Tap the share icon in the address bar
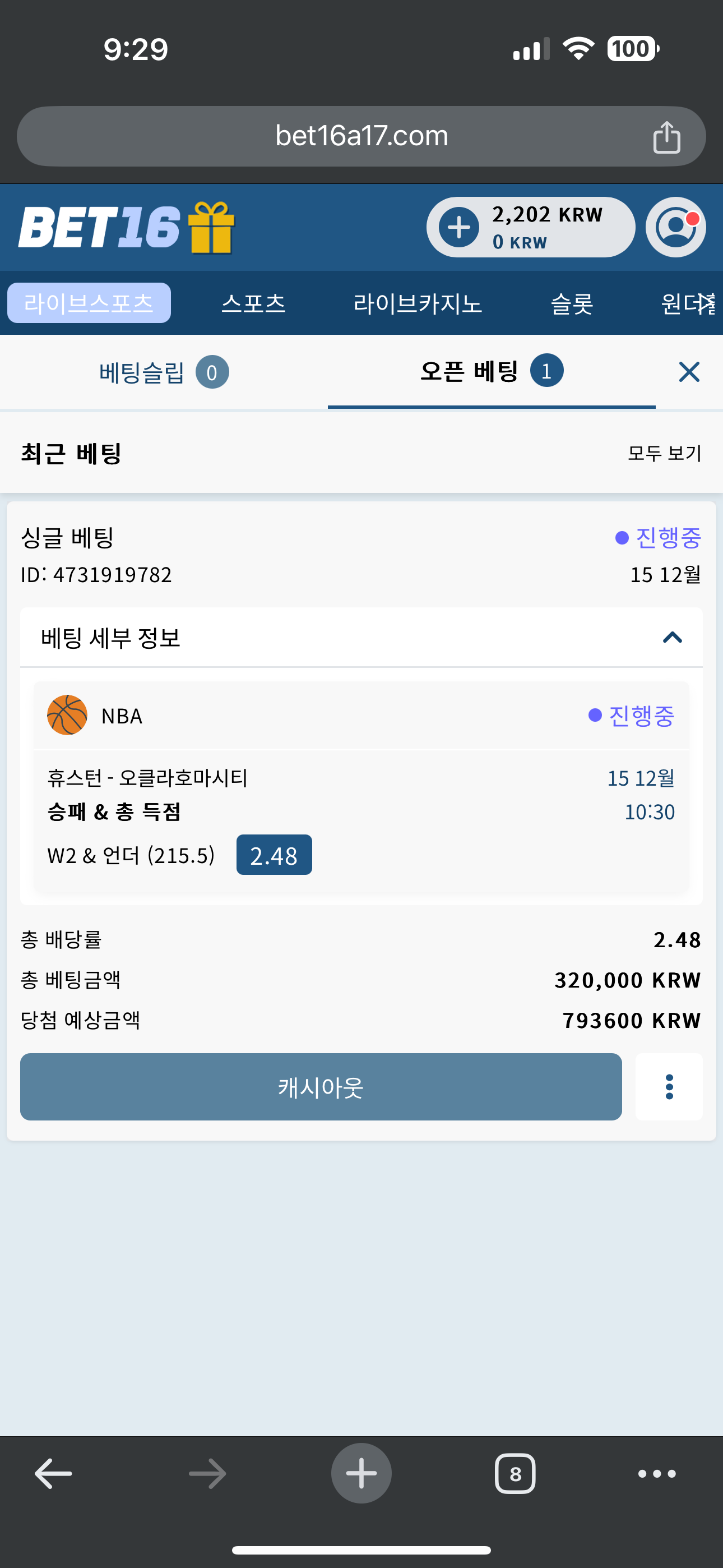 coord(666,136)
